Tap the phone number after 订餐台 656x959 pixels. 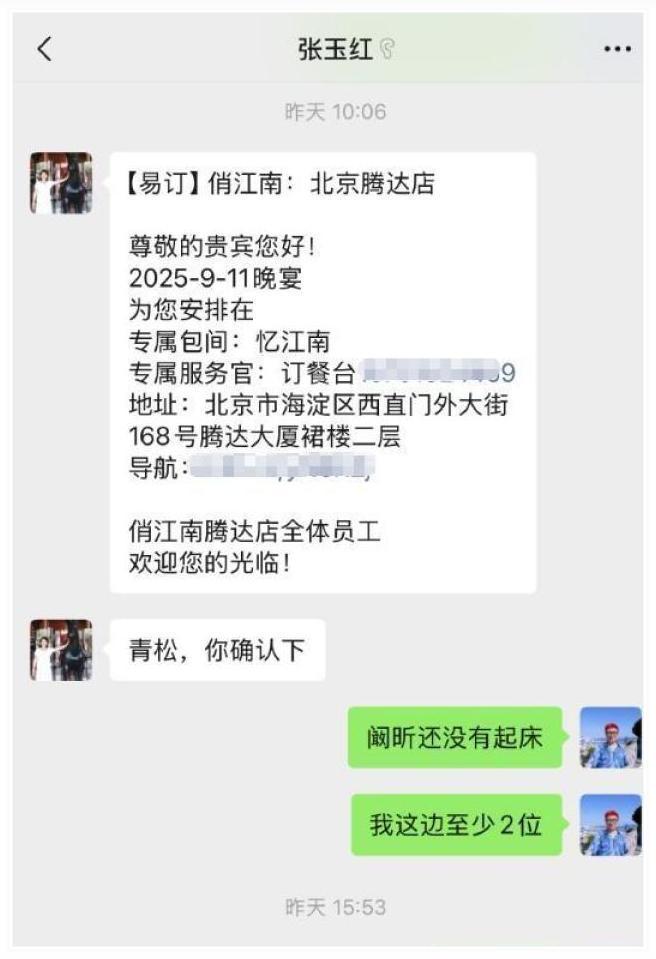point(438,374)
